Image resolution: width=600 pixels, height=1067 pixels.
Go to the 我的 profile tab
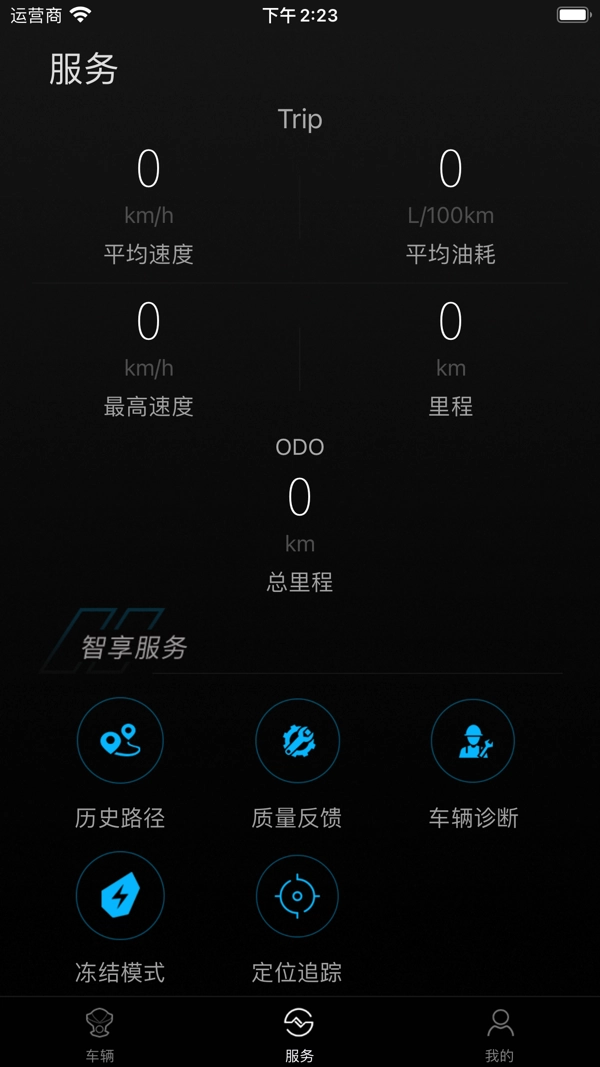coord(499,1033)
